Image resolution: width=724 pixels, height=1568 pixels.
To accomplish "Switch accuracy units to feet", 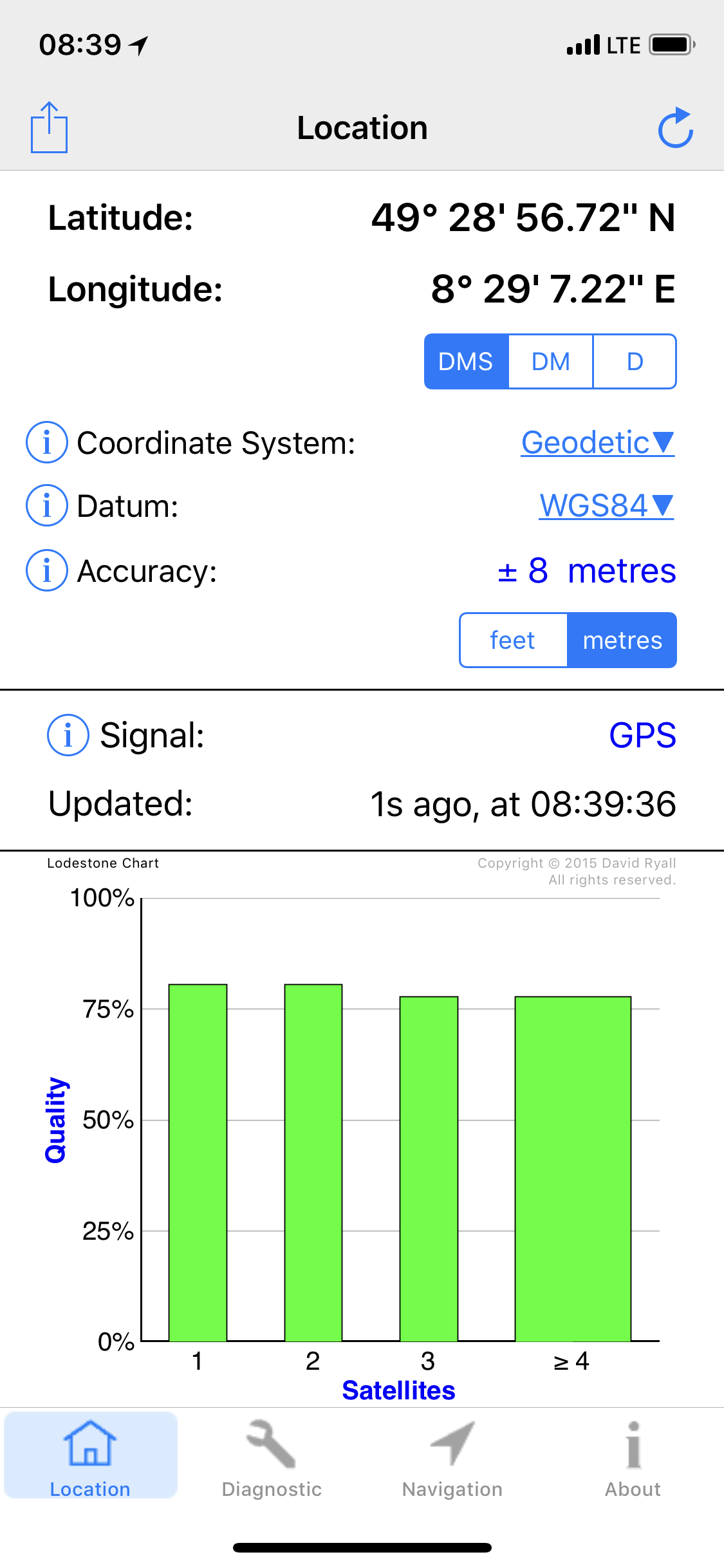I will coord(513,640).
